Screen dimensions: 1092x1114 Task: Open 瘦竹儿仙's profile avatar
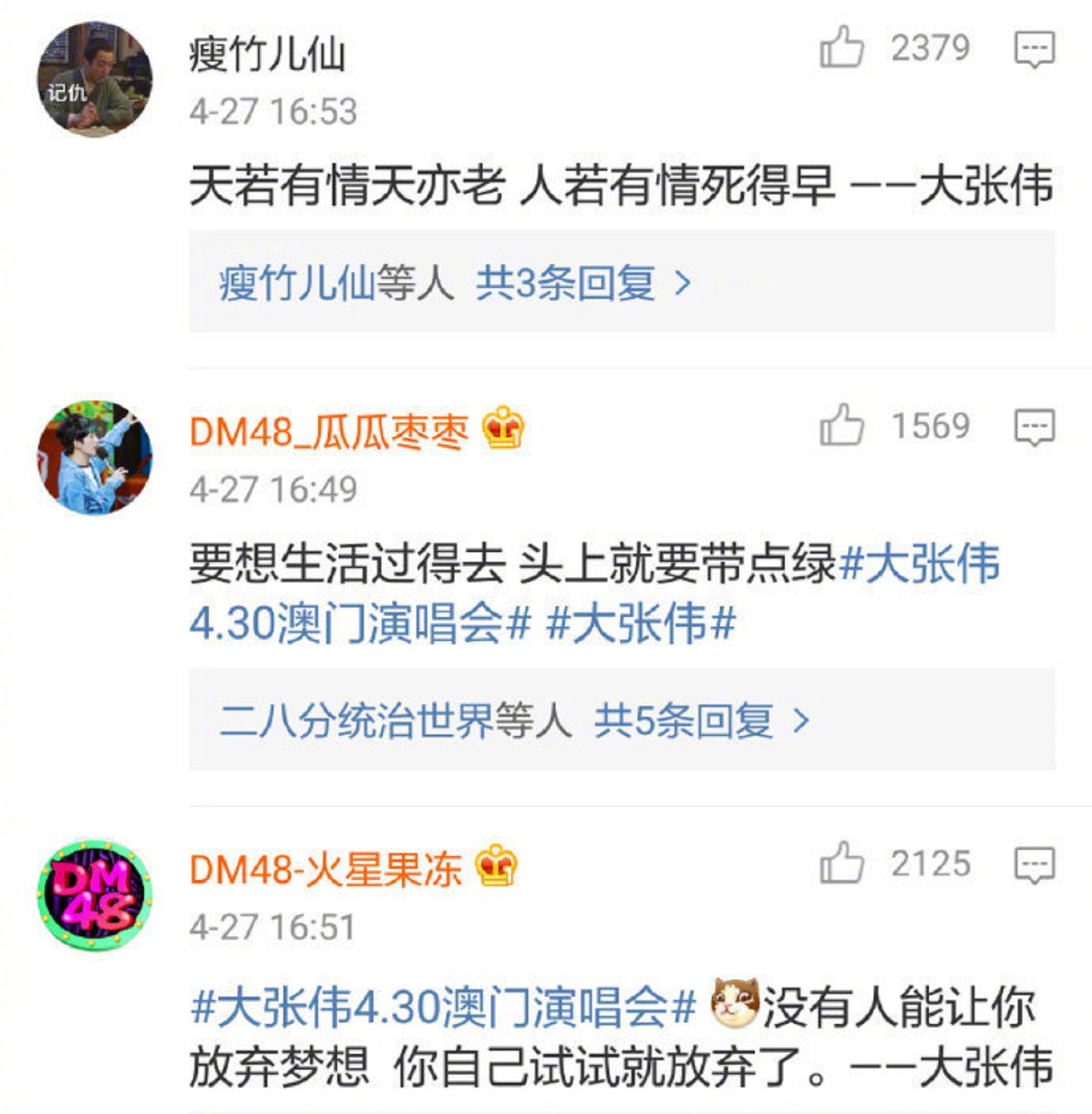tap(94, 79)
